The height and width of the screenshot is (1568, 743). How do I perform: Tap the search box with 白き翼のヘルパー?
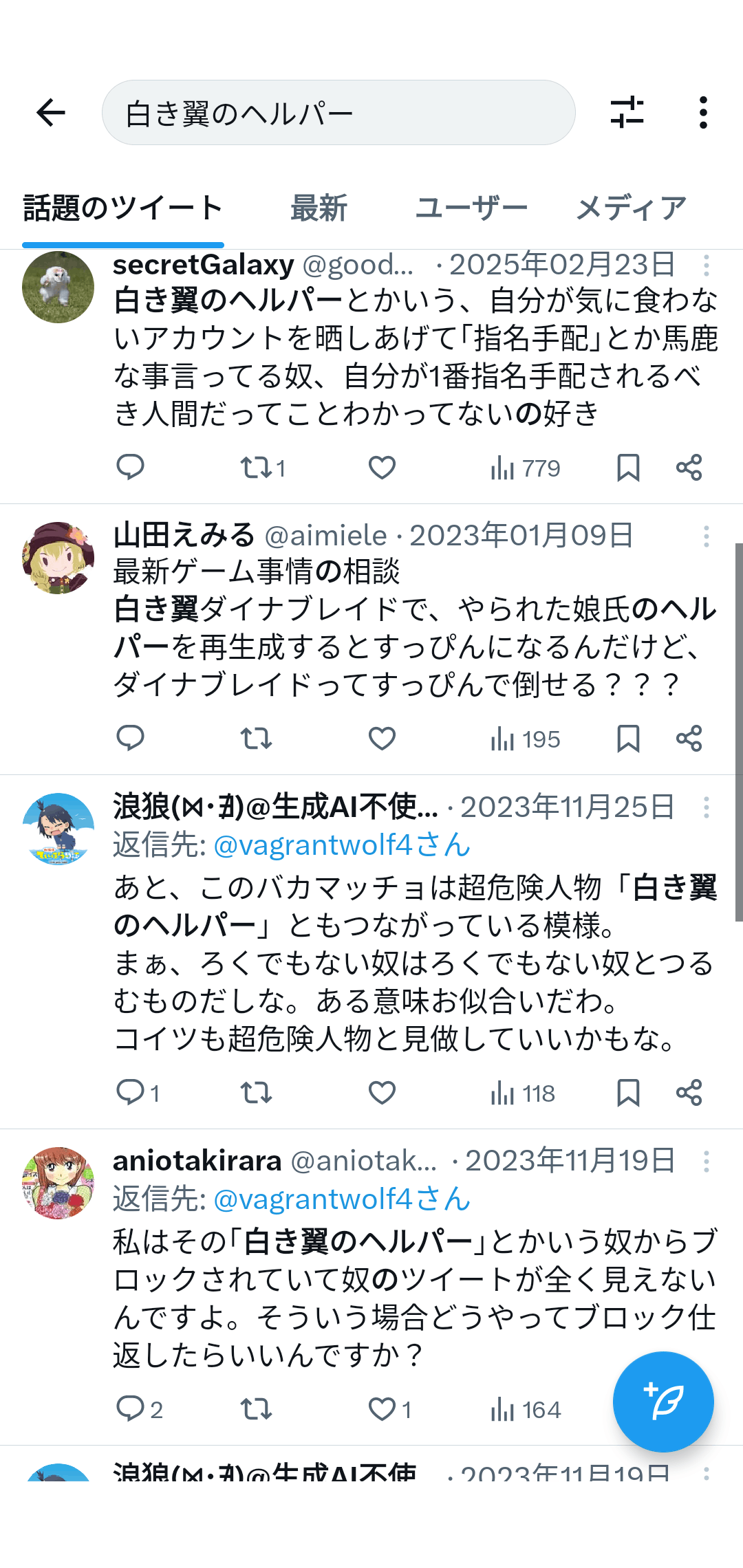tap(338, 113)
